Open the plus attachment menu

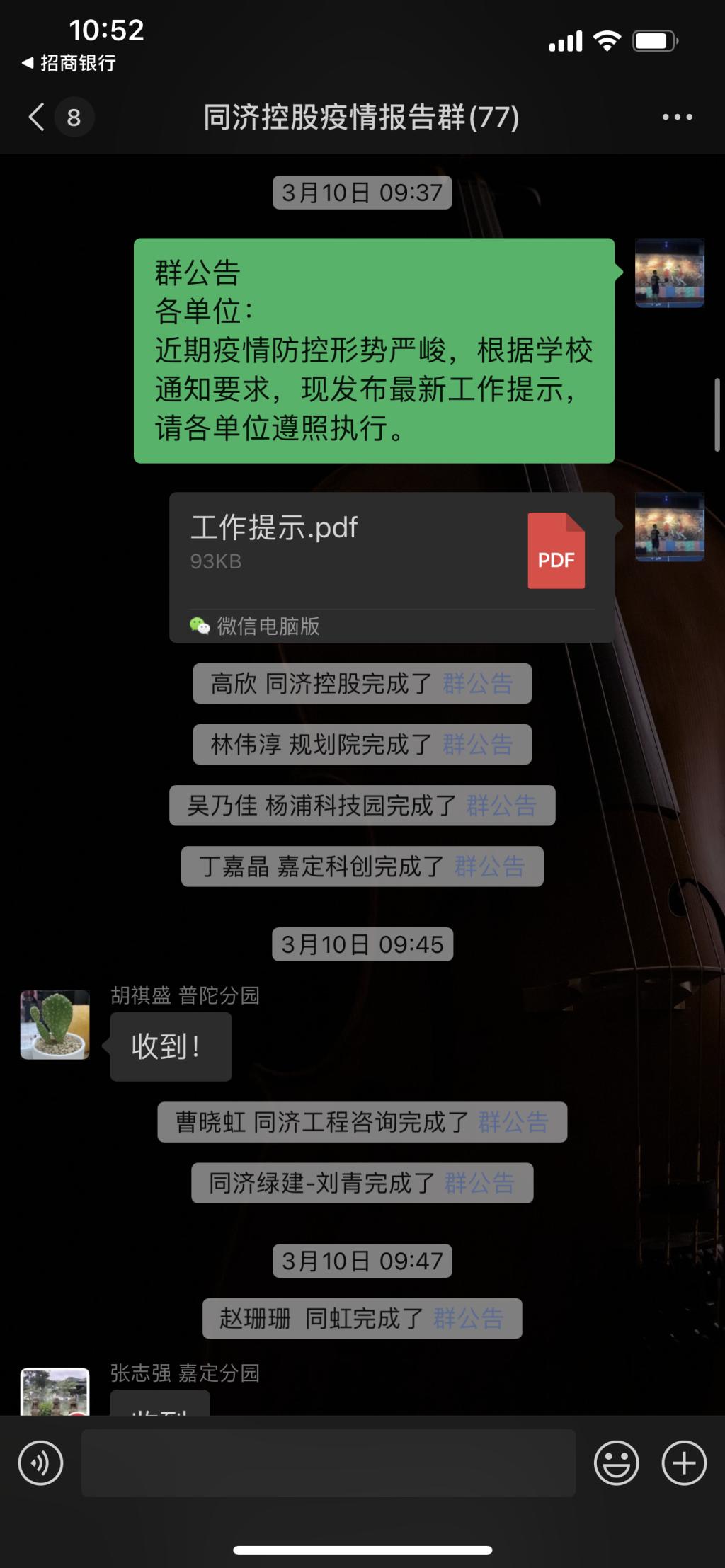683,1463
